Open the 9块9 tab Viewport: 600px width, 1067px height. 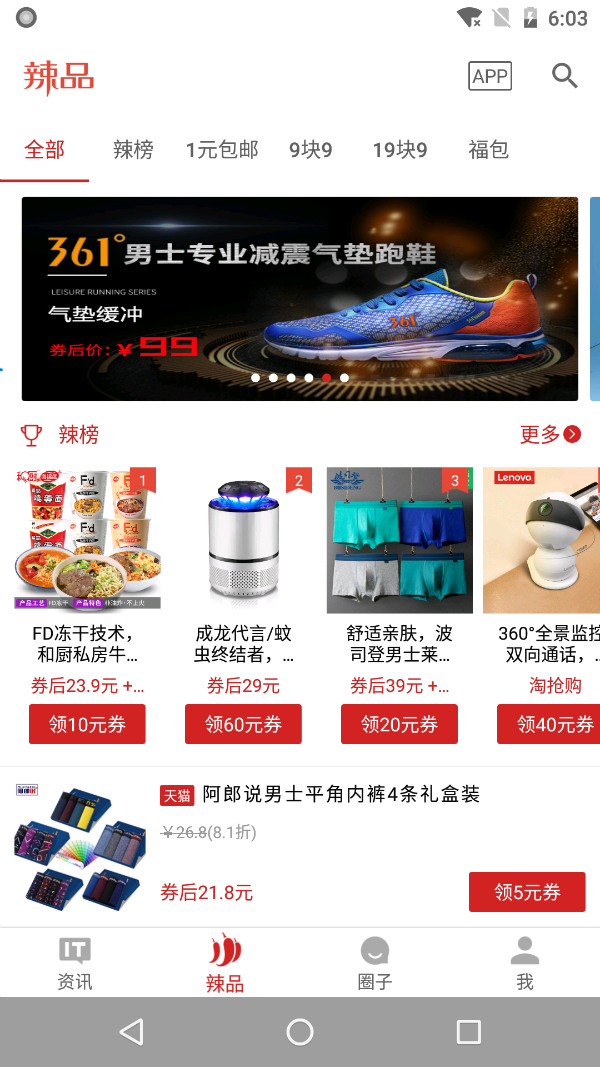(x=311, y=150)
